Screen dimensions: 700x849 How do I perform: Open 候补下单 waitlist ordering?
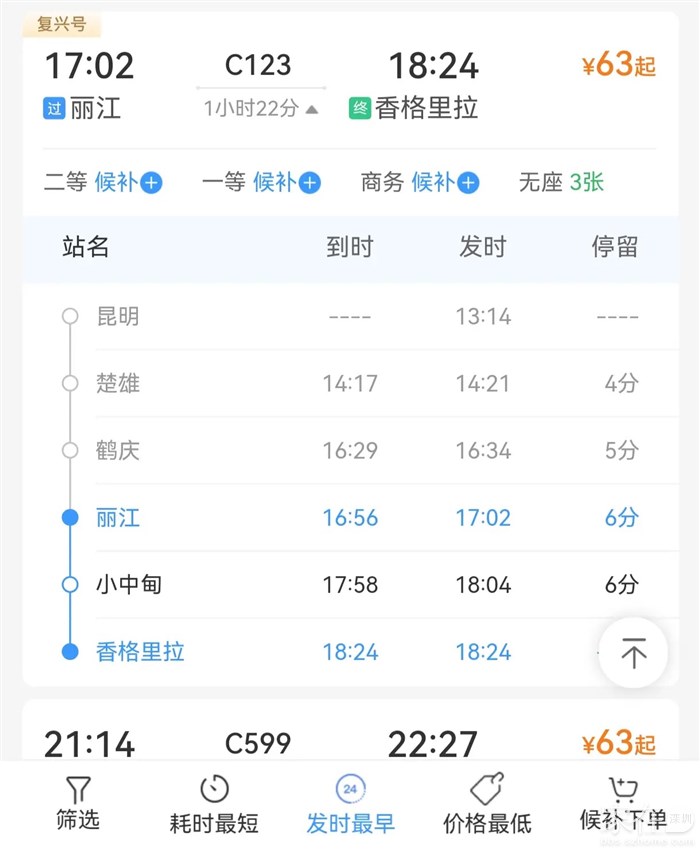624,804
